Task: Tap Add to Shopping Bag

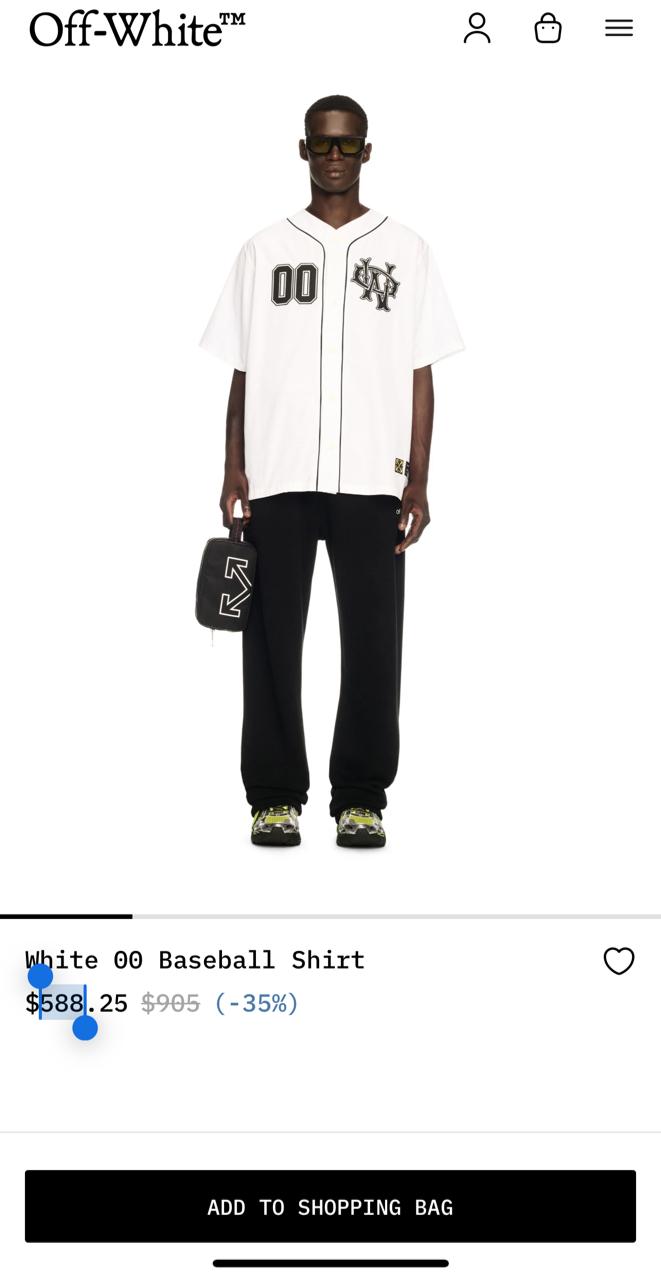Action: coord(330,1207)
